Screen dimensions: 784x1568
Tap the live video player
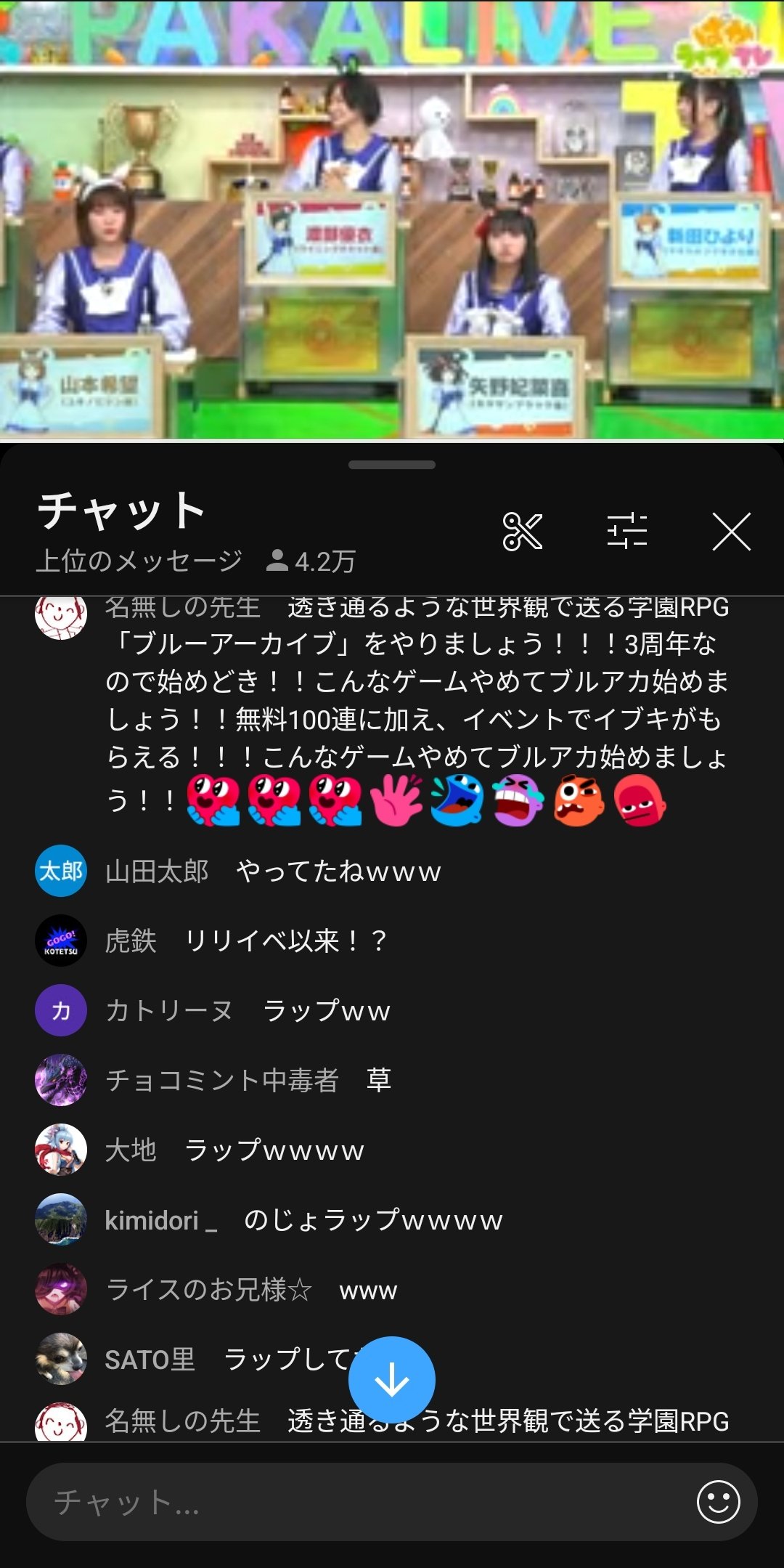[x=392, y=219]
